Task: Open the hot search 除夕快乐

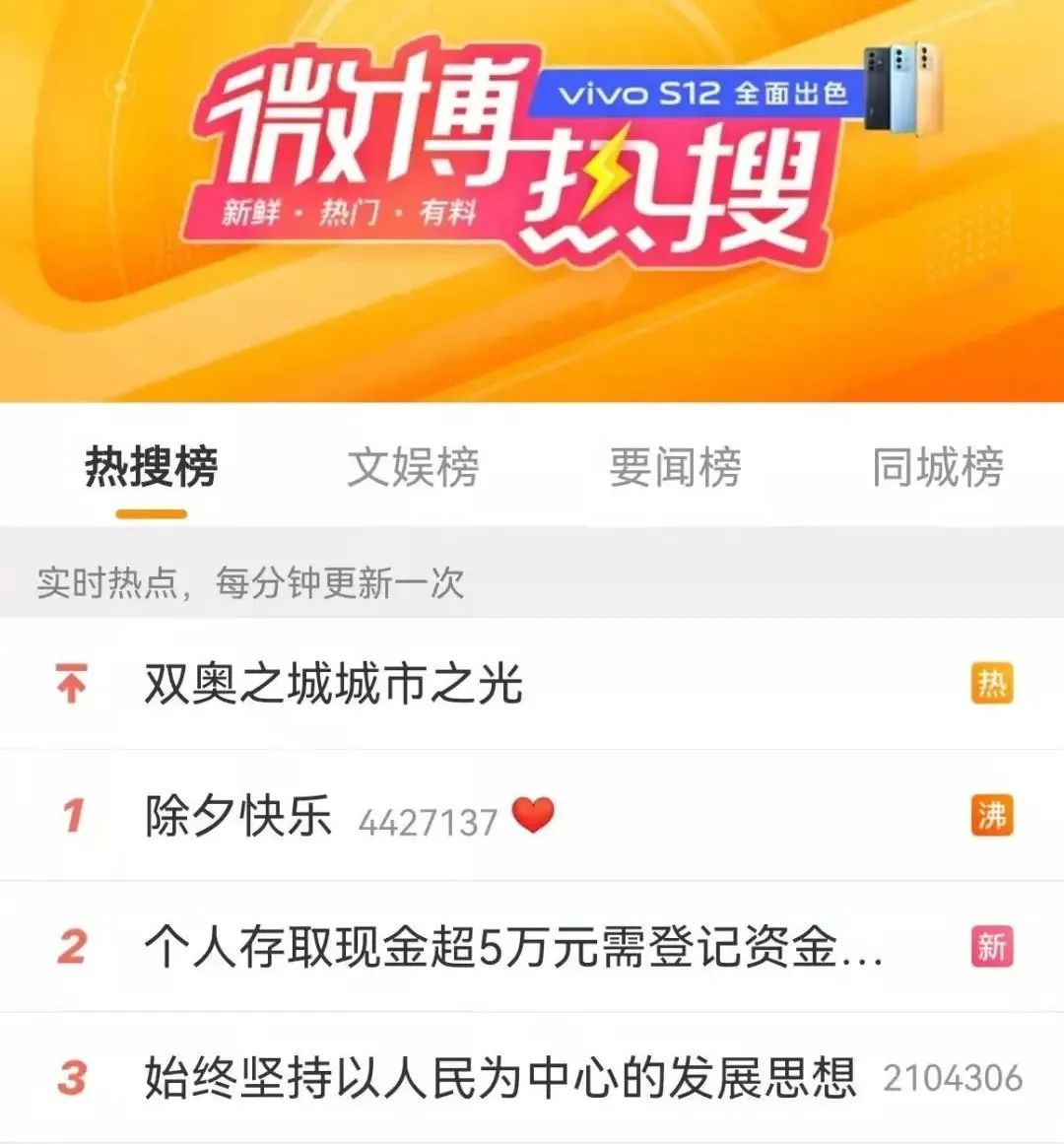Action: (238, 816)
